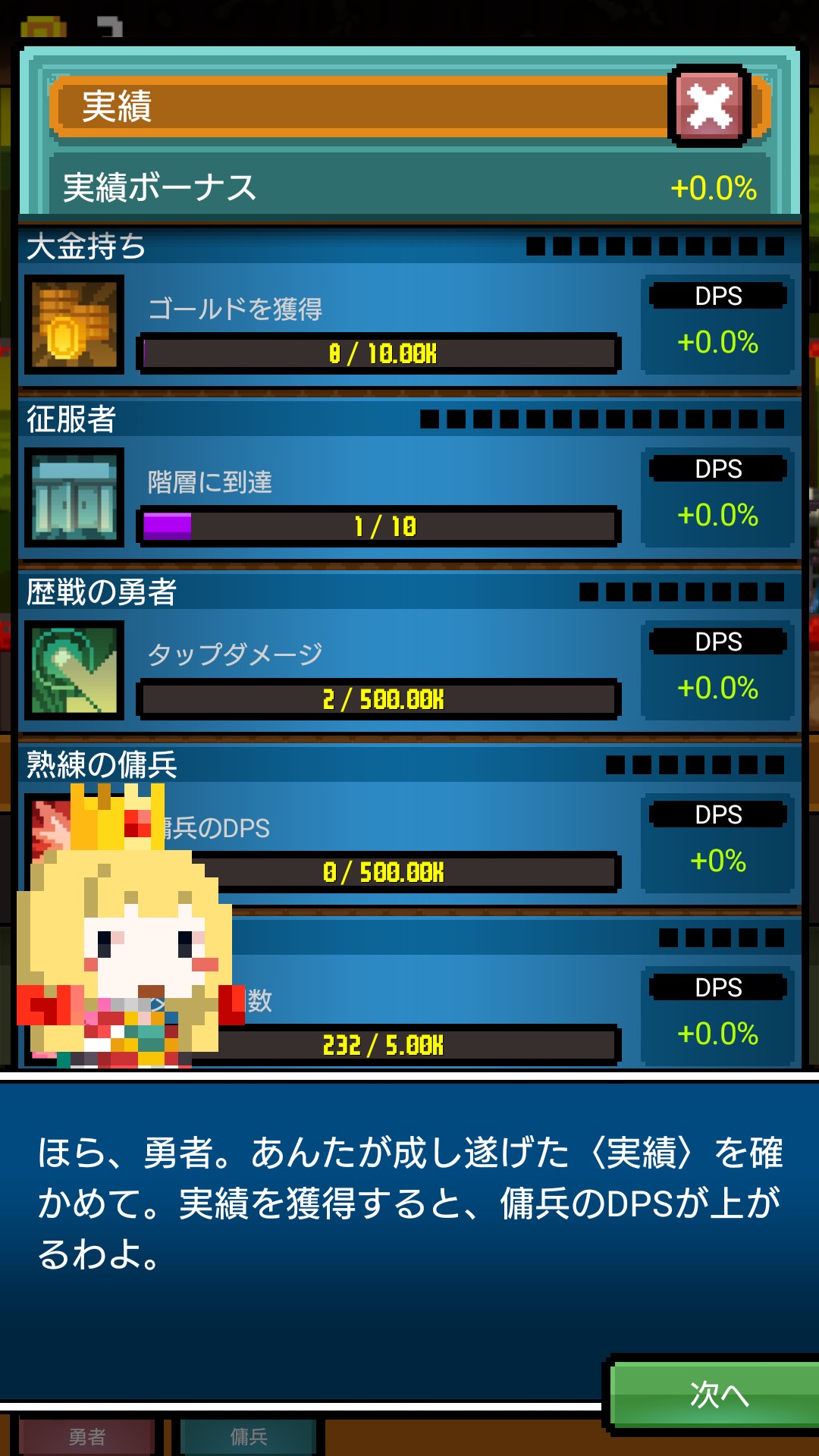Close the 実績 achievements panel
The width and height of the screenshot is (819, 1456).
click(x=709, y=106)
